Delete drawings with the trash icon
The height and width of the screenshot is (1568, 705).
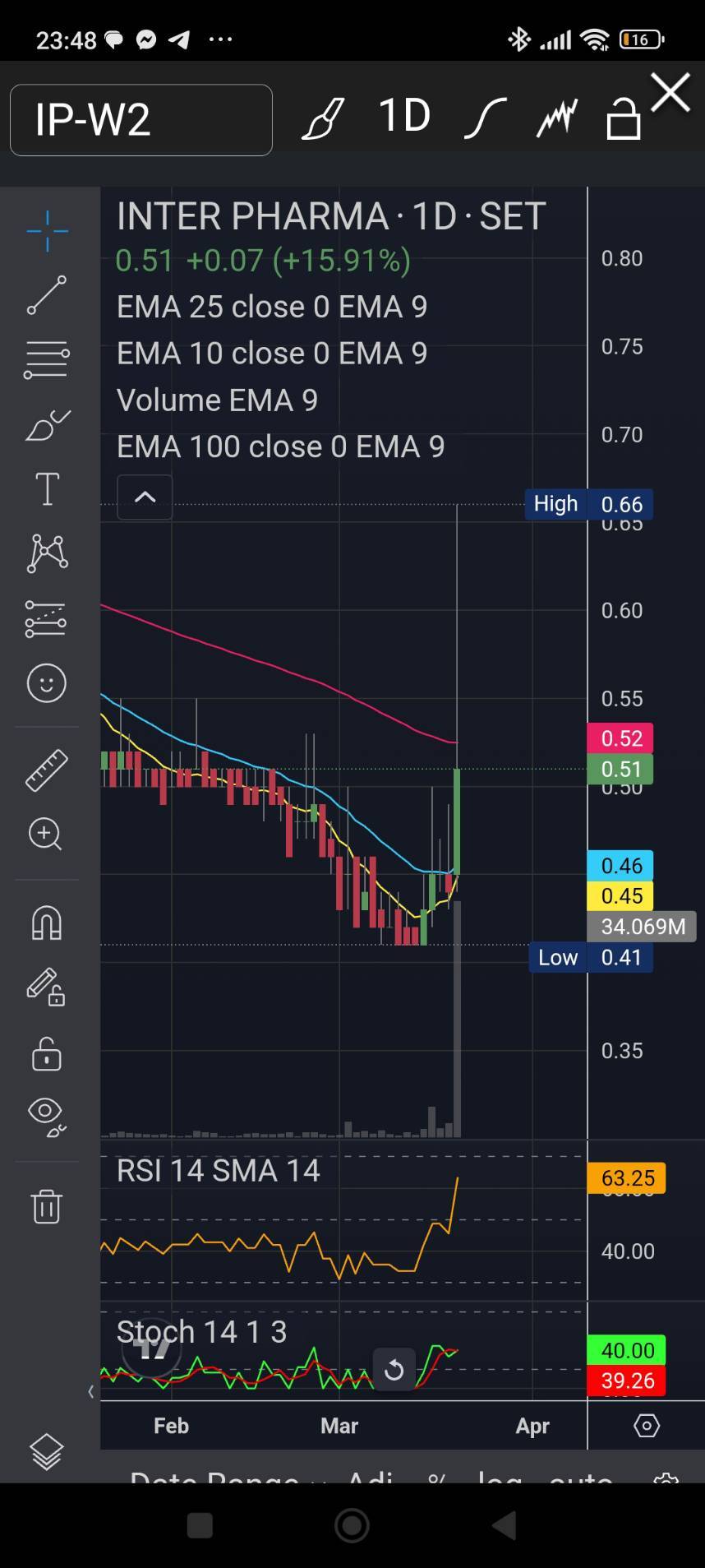click(47, 1206)
